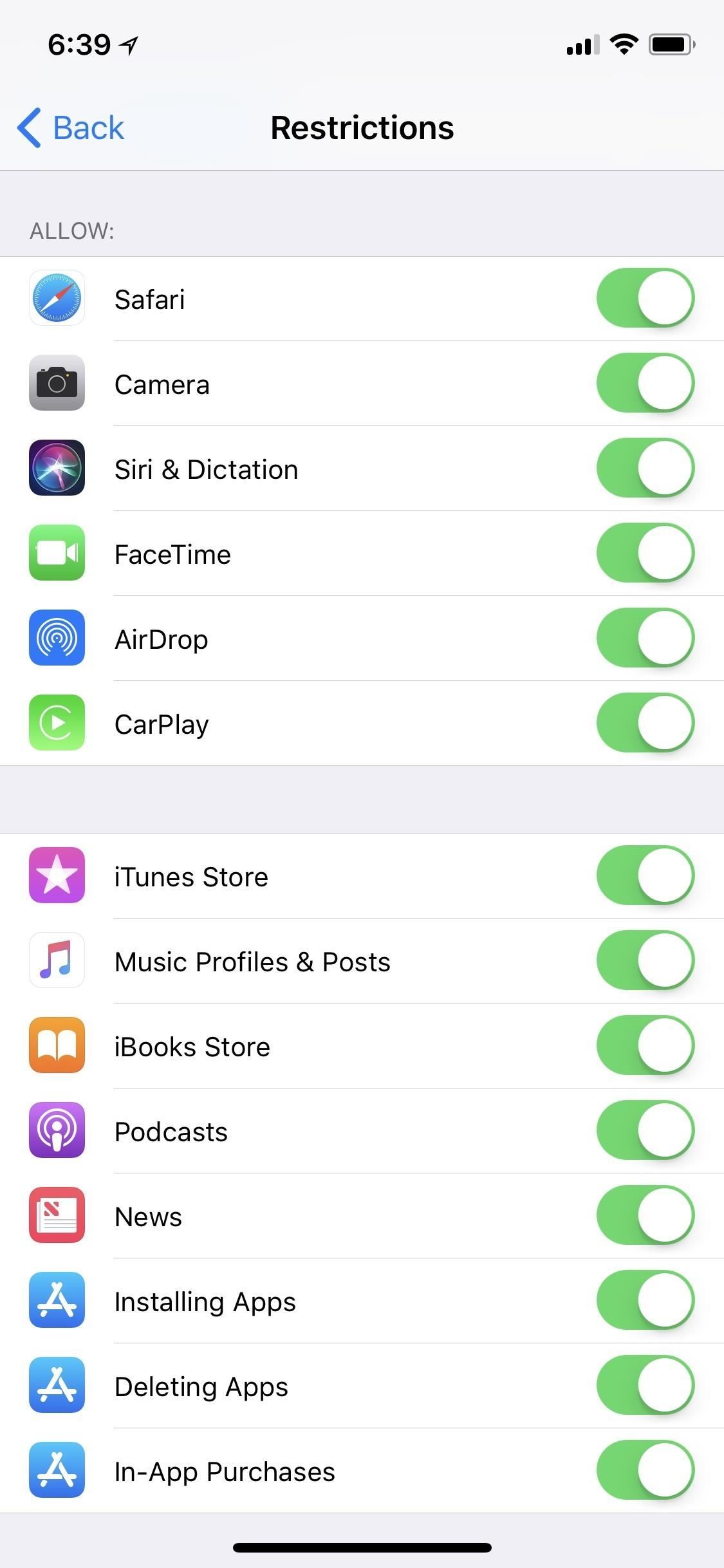Turn off Deleting Apps
The image size is (724, 1568).
pyautogui.click(x=646, y=1386)
